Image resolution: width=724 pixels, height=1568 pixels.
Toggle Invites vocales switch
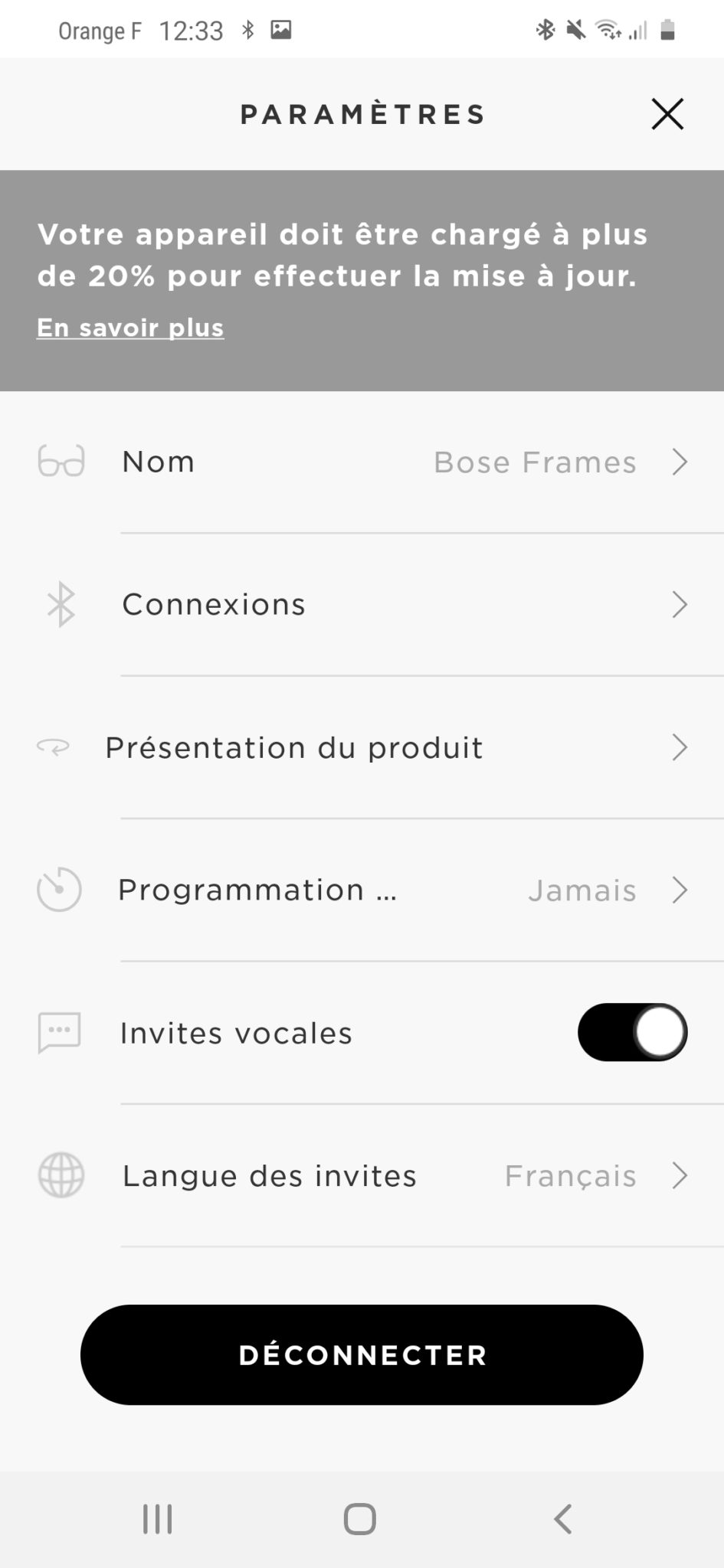pyautogui.click(x=632, y=1032)
